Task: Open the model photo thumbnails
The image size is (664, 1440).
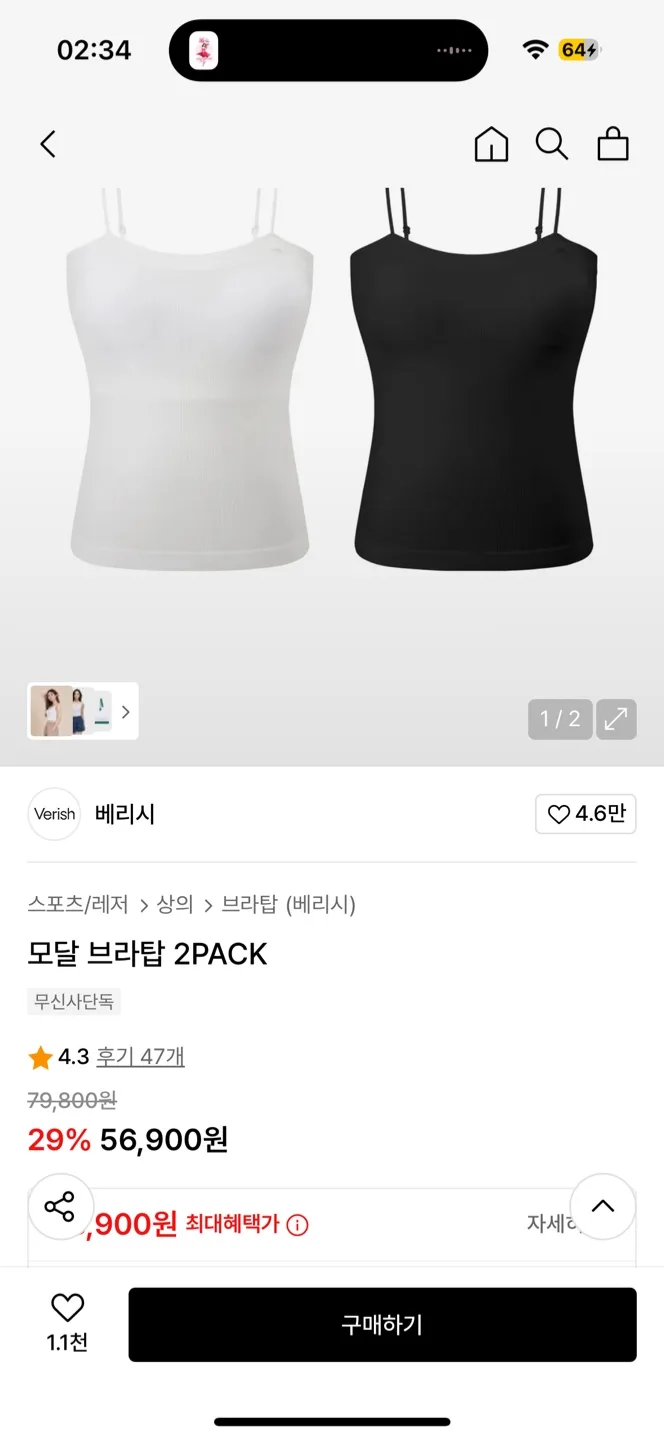Action: pos(82,711)
